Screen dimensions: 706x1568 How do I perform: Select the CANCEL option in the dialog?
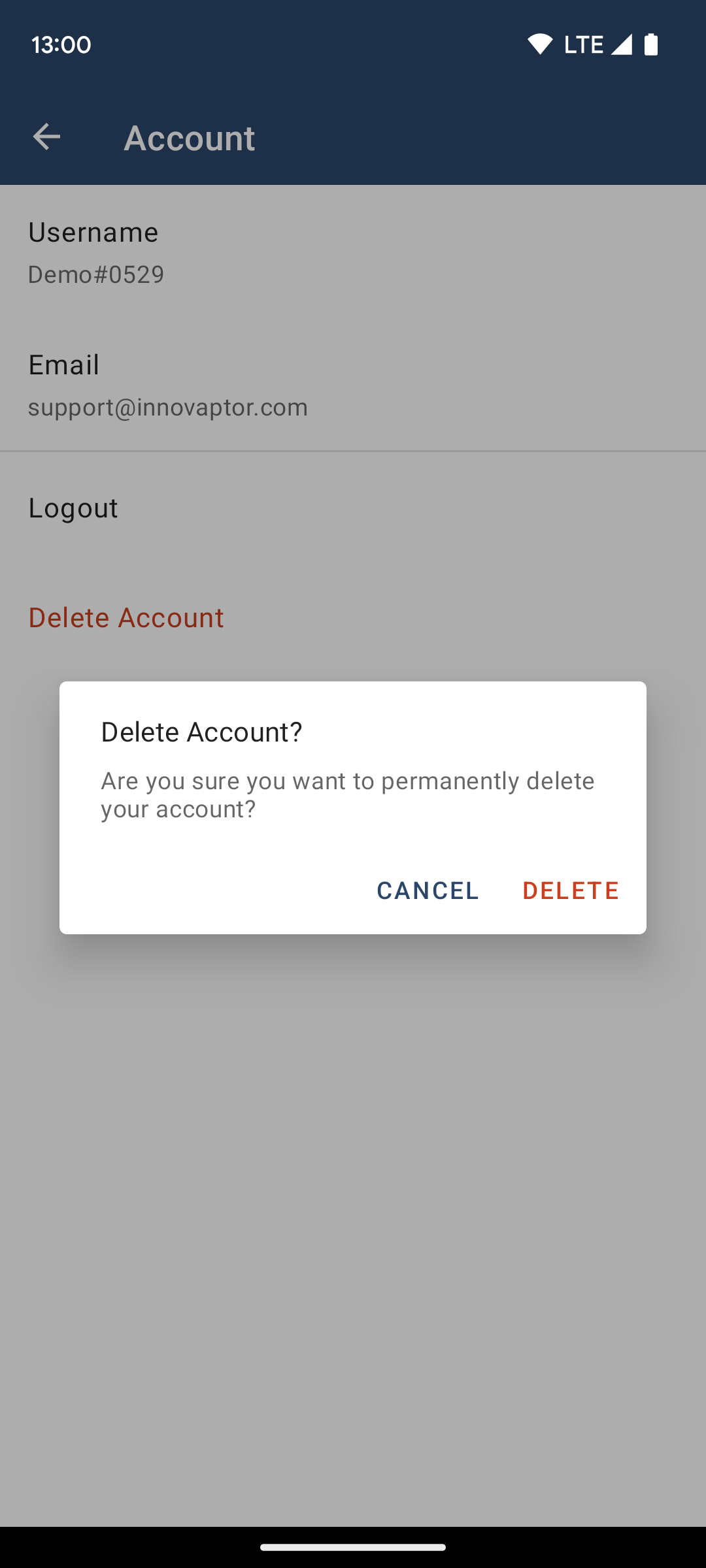click(426, 890)
